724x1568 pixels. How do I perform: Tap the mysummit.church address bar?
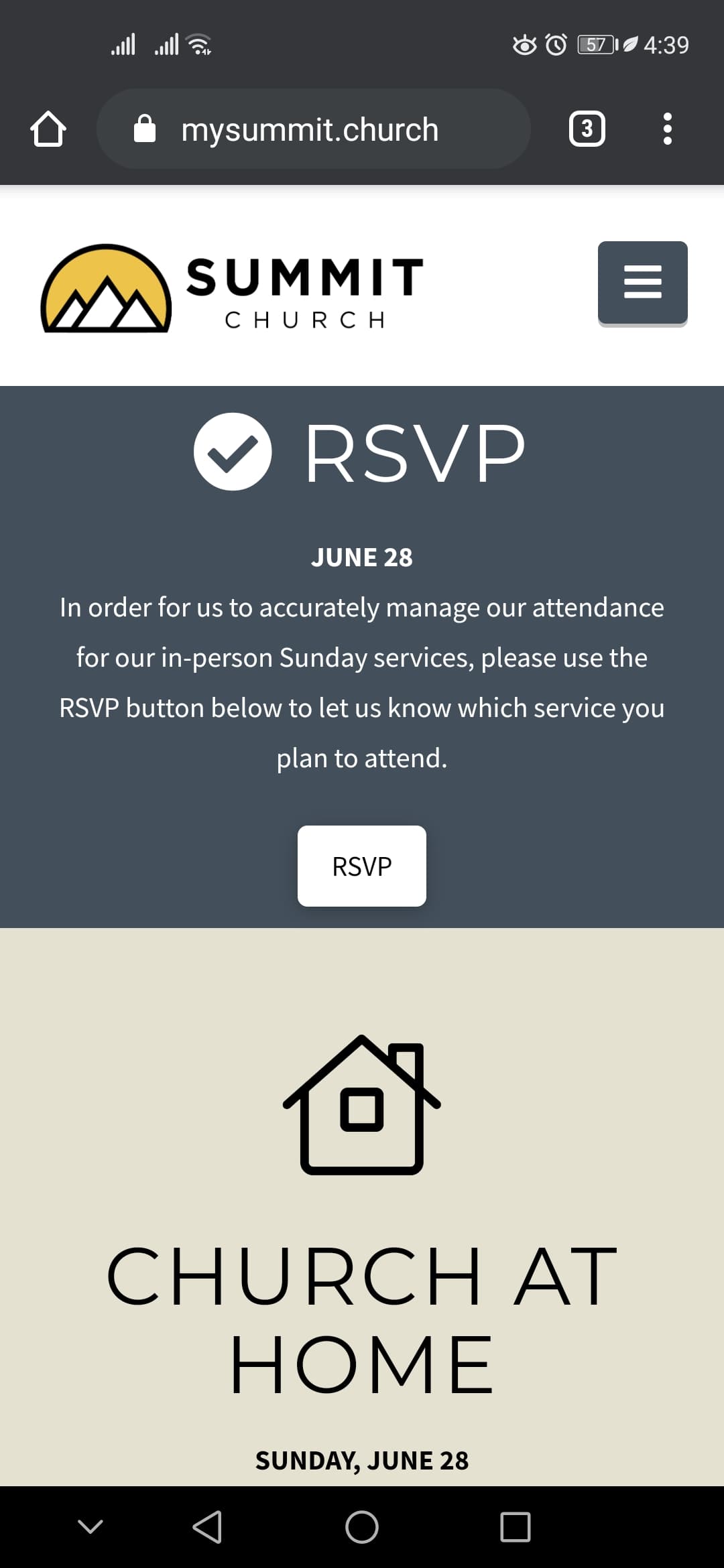[x=314, y=129]
